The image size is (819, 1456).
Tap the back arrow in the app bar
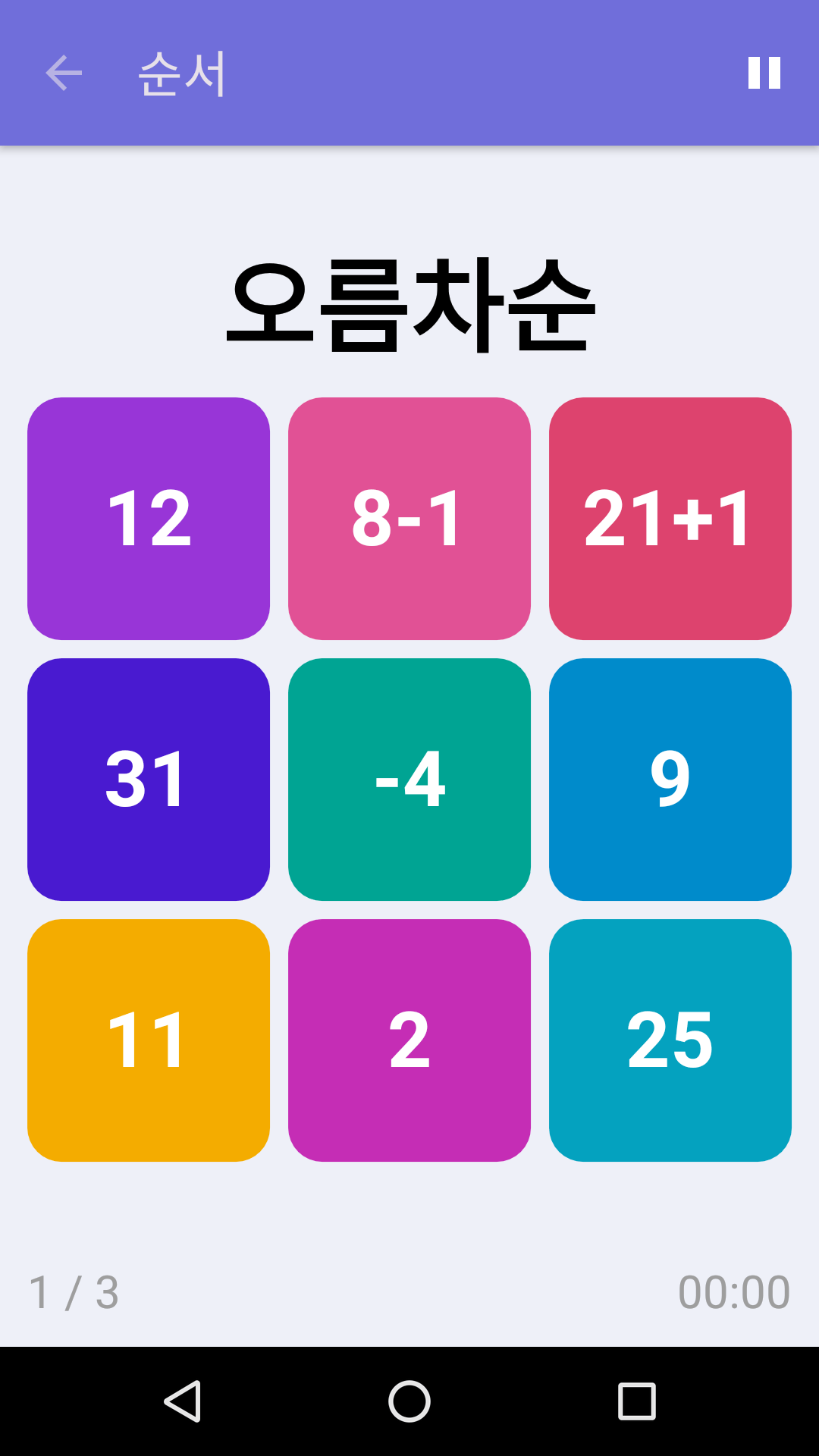point(64,74)
